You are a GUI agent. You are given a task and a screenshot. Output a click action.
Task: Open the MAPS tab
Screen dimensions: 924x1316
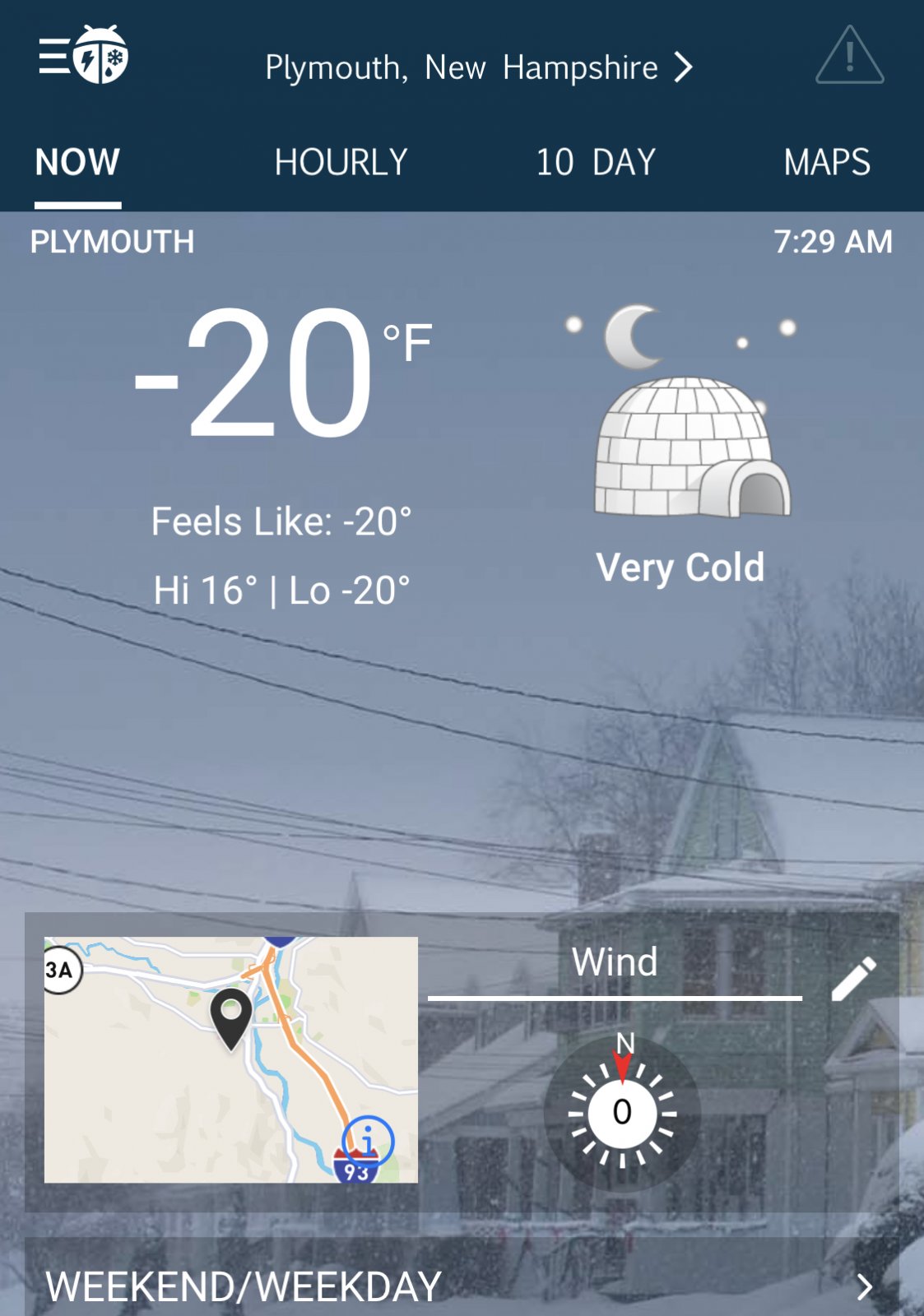(826, 162)
